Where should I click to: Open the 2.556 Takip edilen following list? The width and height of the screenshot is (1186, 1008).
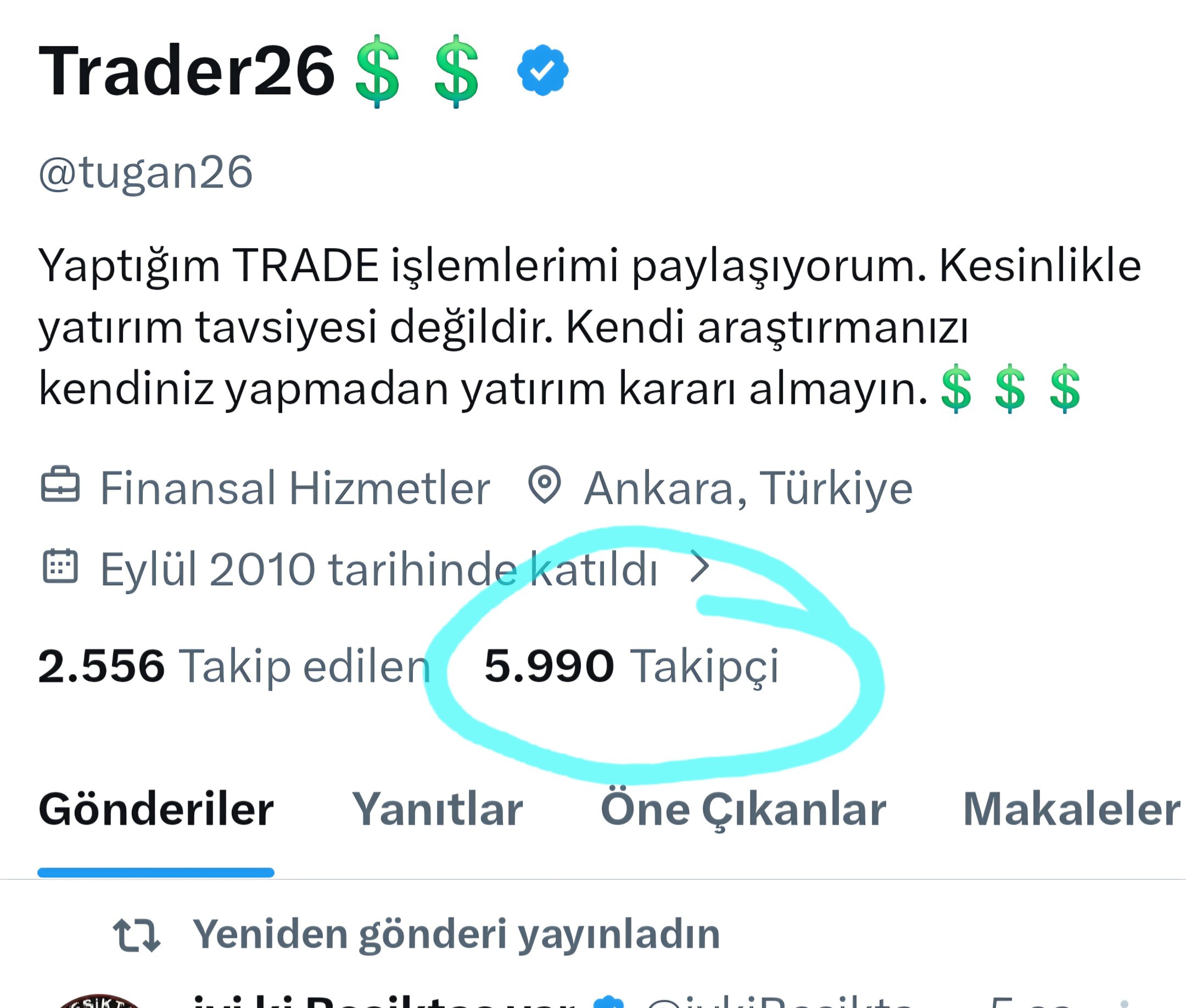tap(233, 666)
